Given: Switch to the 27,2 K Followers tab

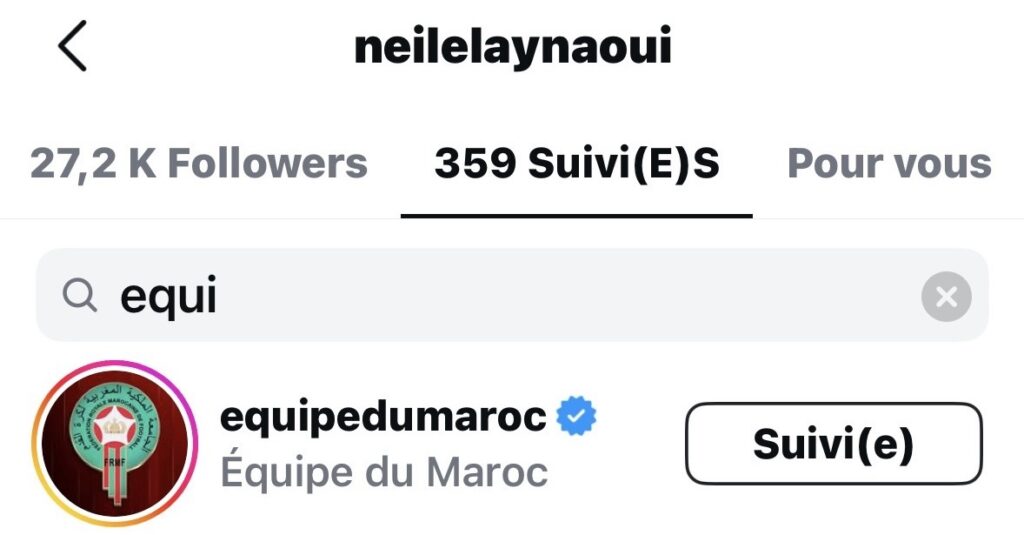Looking at the screenshot, I should pos(198,163).
